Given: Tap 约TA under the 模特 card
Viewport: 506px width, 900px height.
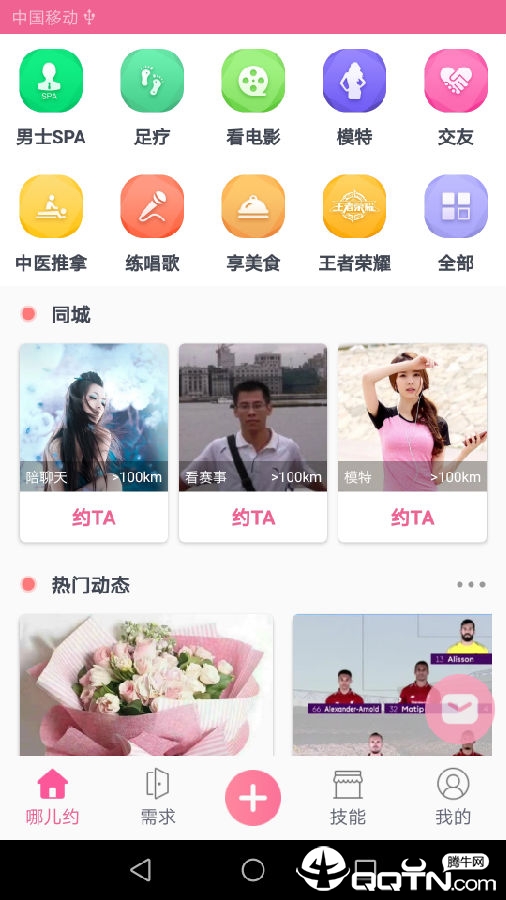Looking at the screenshot, I should click(x=412, y=518).
